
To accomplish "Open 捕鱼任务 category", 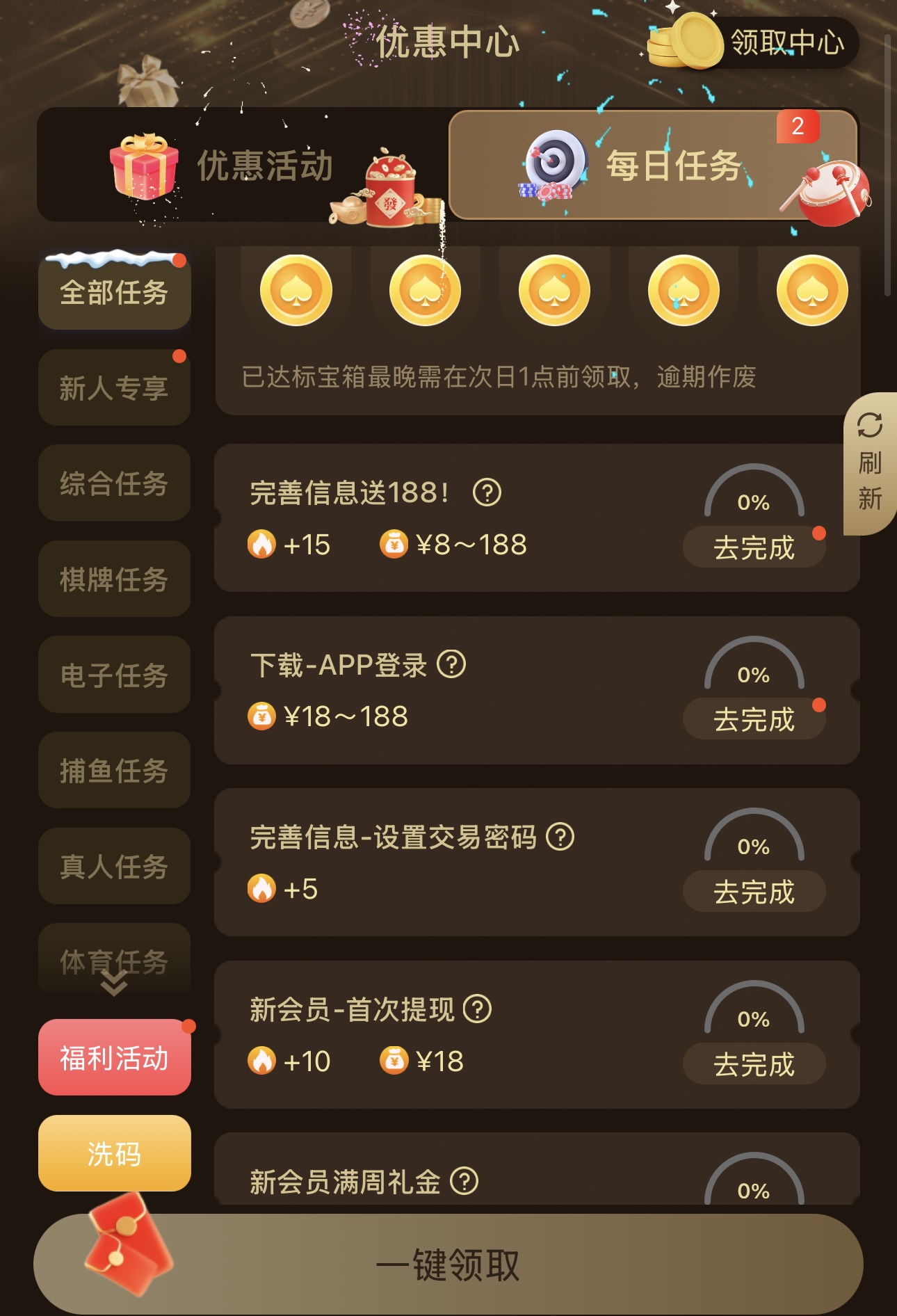I will (114, 771).
